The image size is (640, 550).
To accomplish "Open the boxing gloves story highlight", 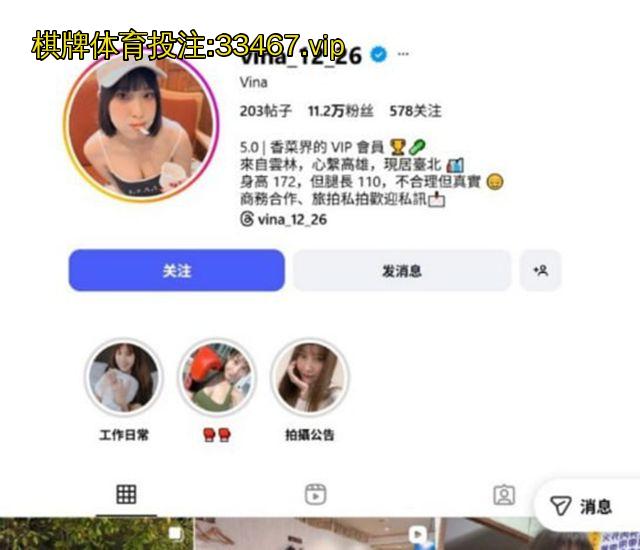I will pos(217,378).
